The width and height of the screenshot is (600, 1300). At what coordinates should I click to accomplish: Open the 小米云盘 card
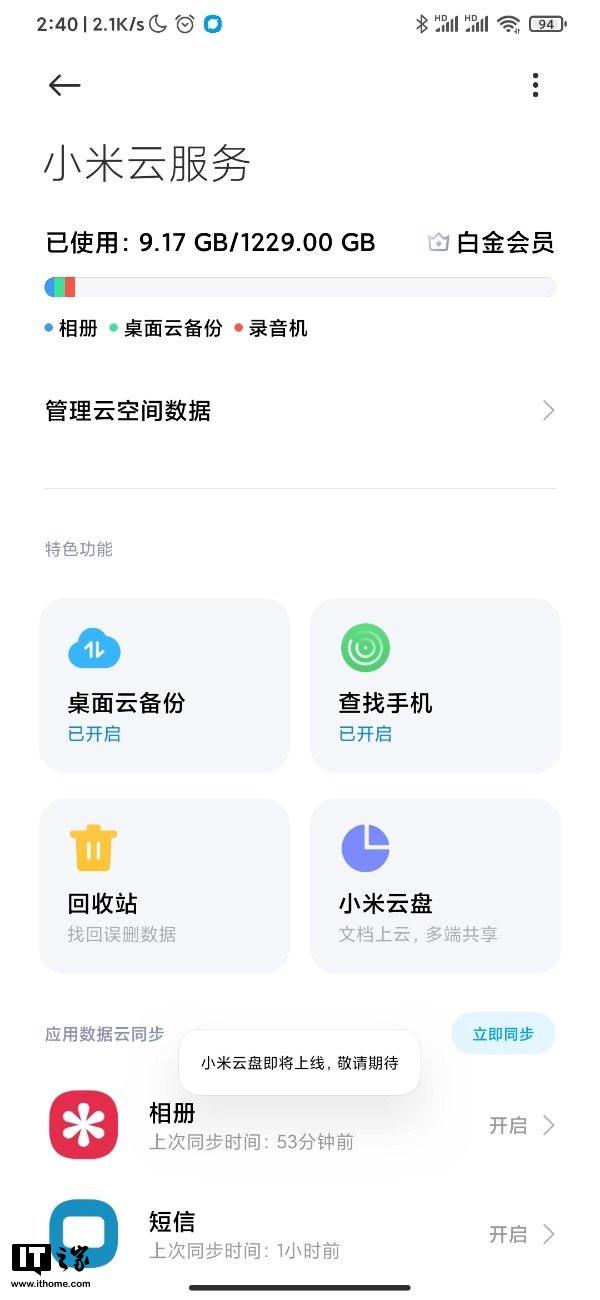tap(435, 886)
